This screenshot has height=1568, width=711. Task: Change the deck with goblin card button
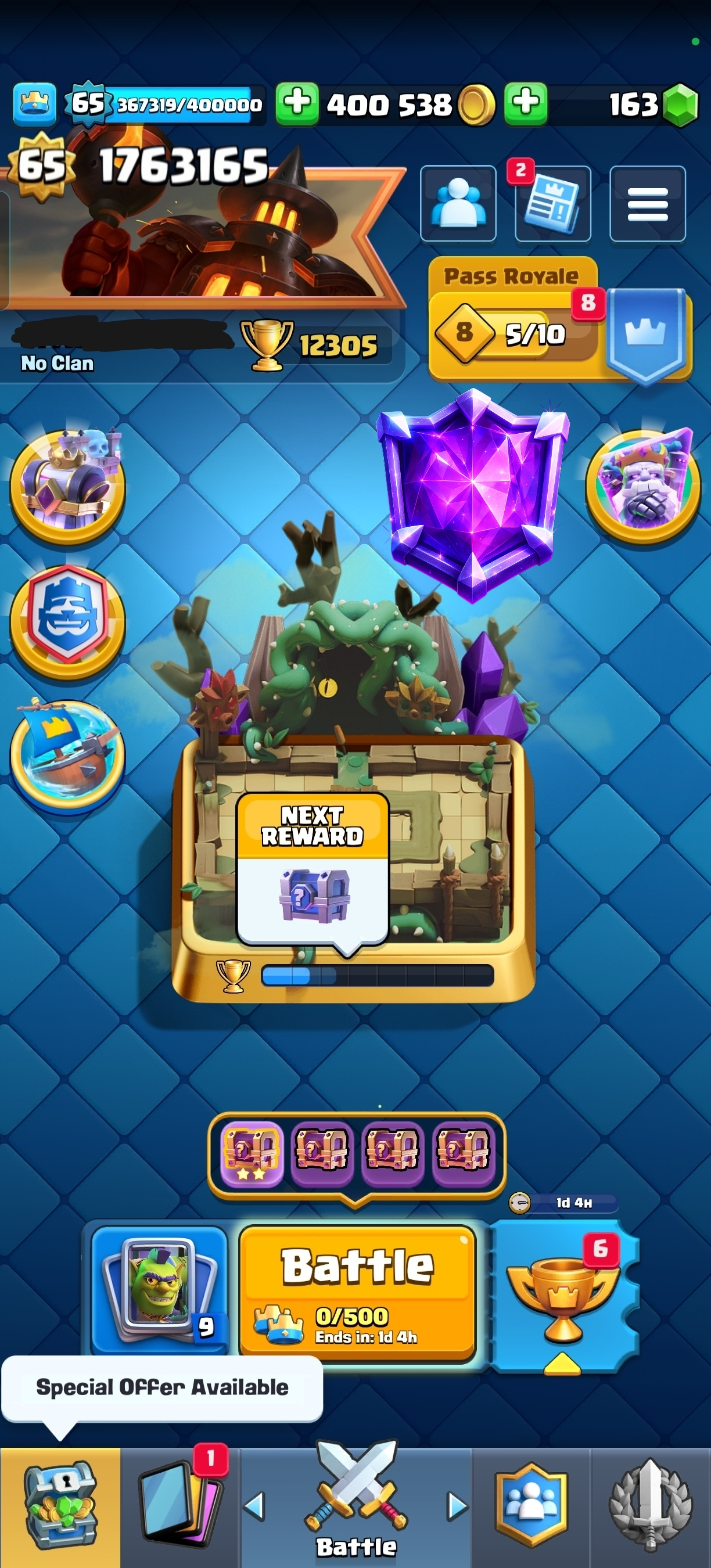click(x=160, y=1289)
